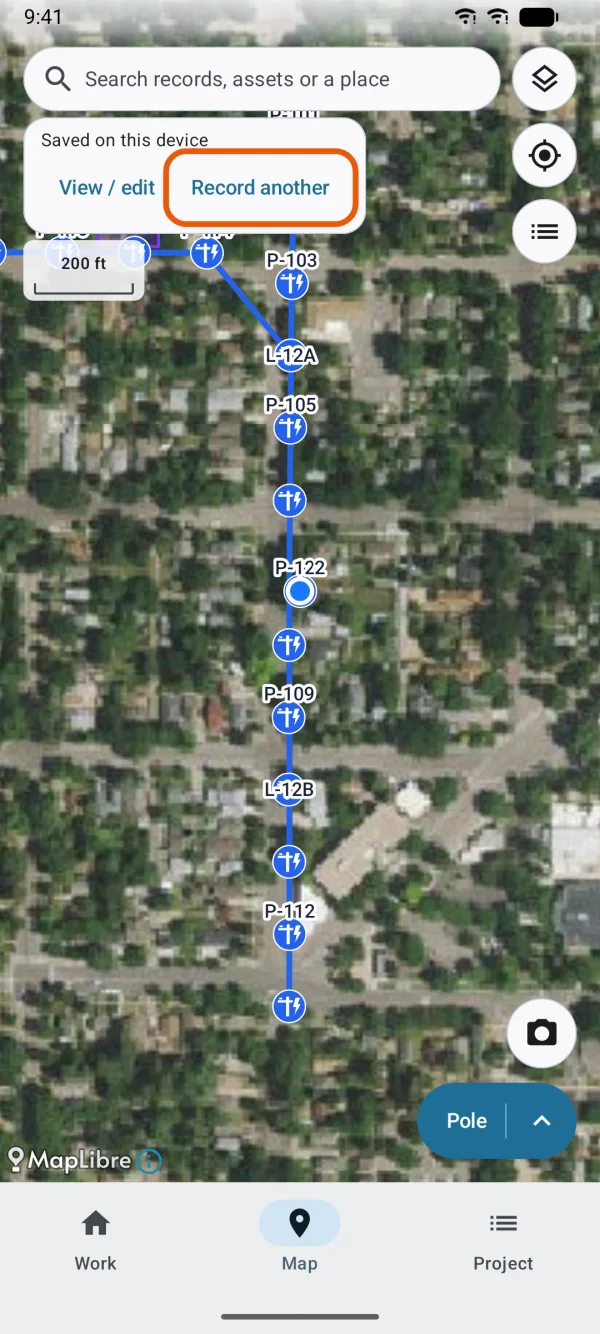Open the list view button
This screenshot has height=1334, width=600.
pyautogui.click(x=544, y=231)
